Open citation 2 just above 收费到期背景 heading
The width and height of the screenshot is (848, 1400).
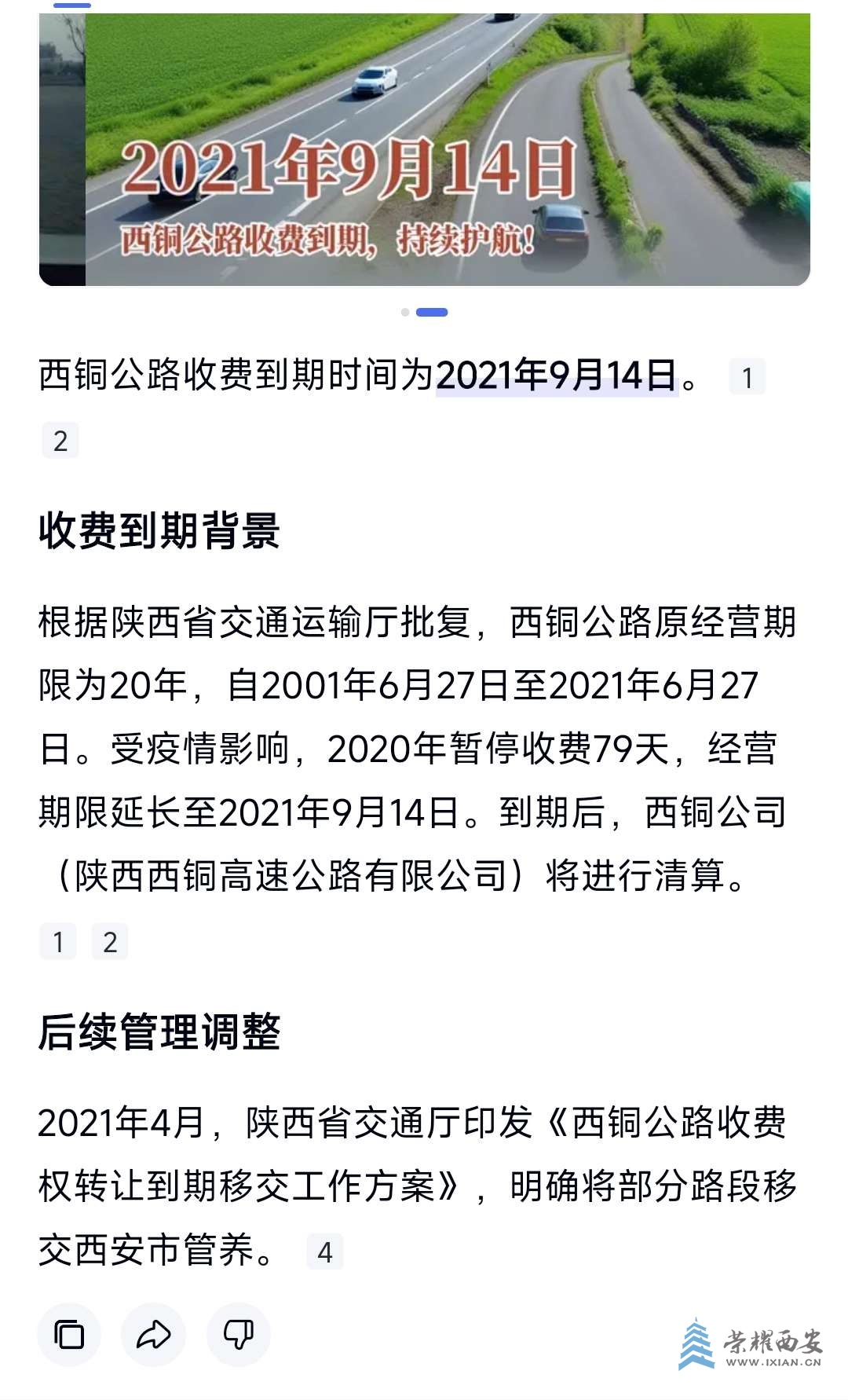pos(60,441)
